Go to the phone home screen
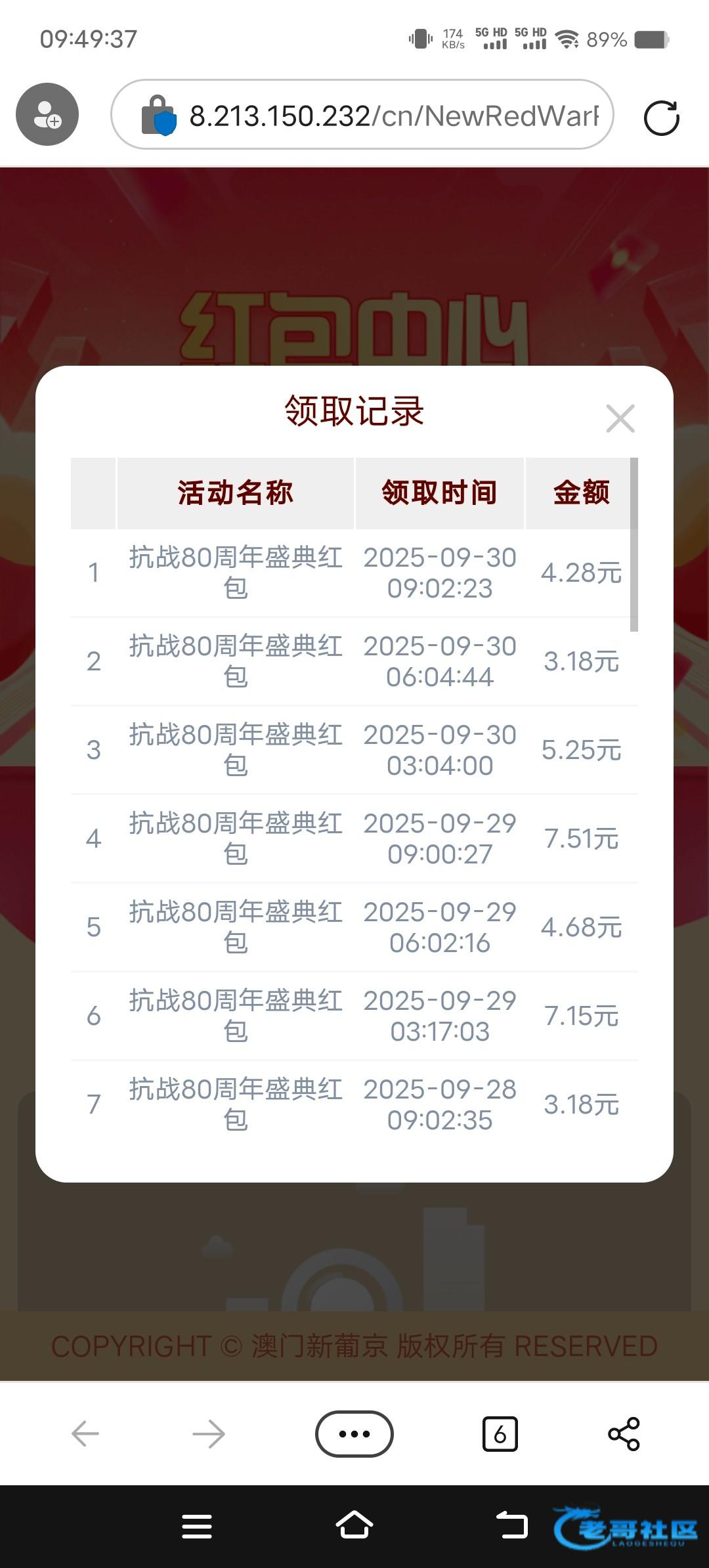 pyautogui.click(x=354, y=1525)
